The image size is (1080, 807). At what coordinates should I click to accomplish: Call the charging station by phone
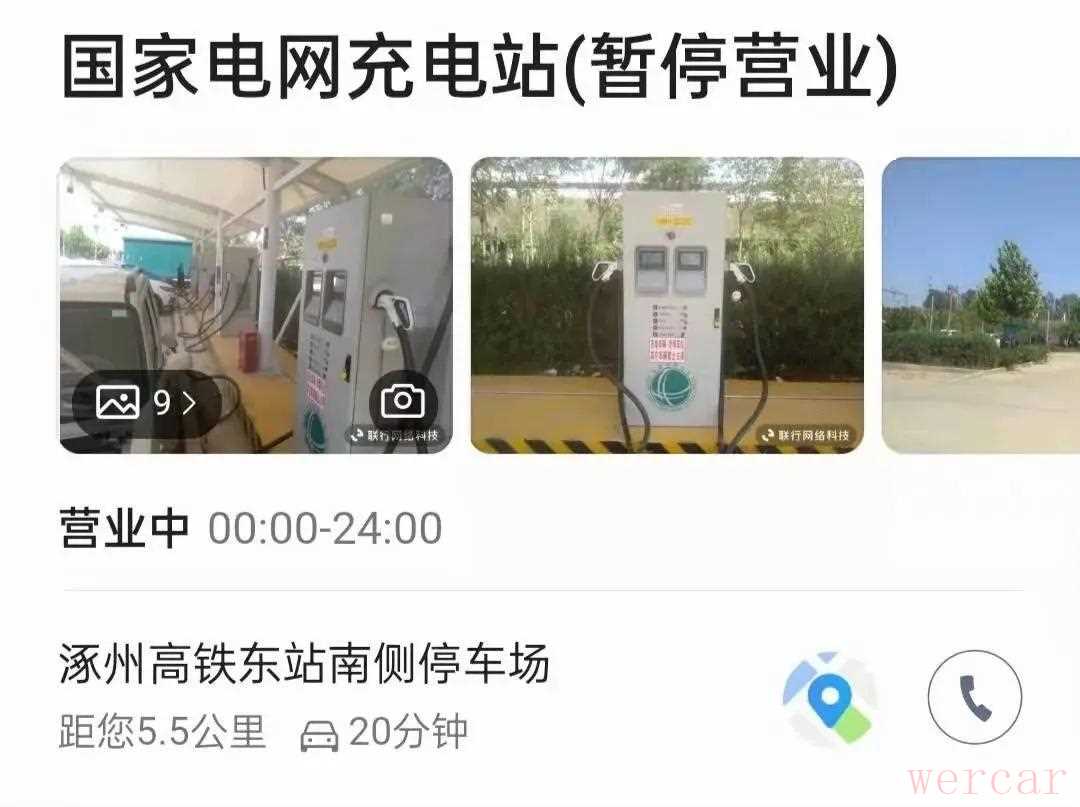[x=974, y=697]
